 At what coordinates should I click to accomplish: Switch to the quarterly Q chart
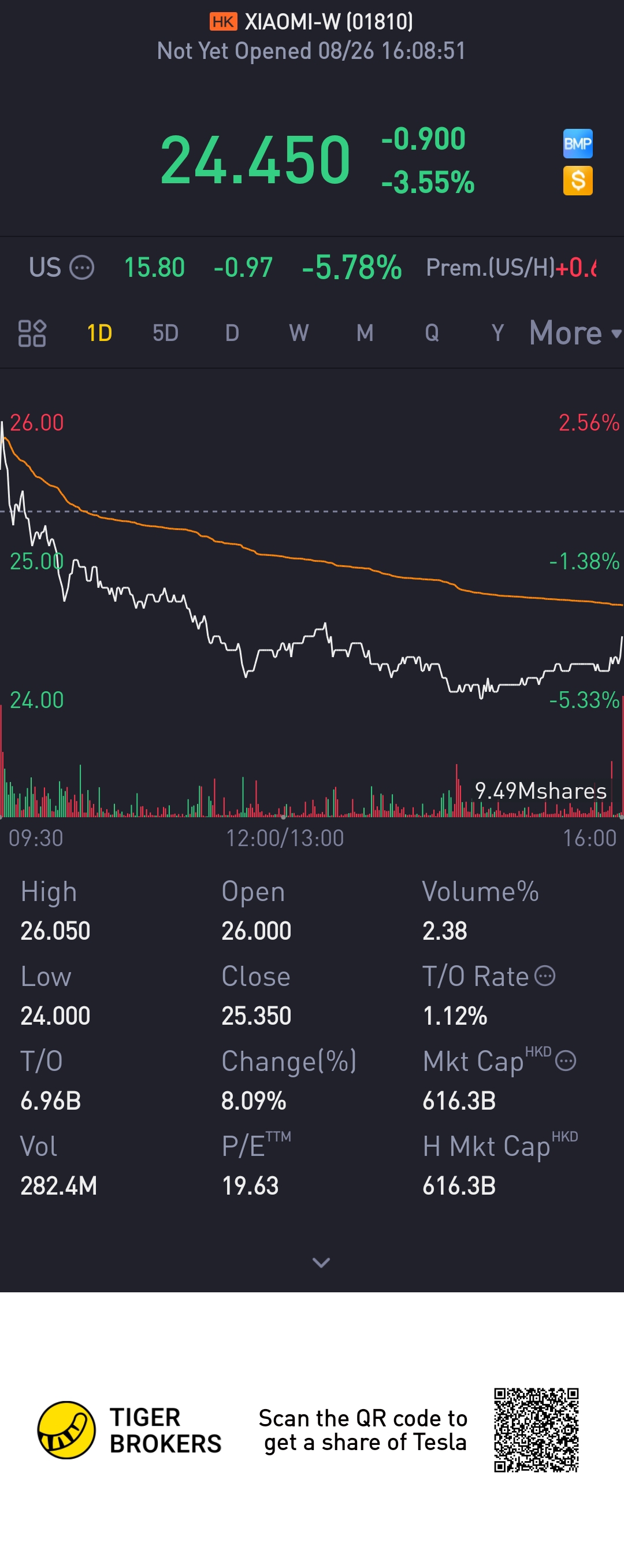point(432,333)
